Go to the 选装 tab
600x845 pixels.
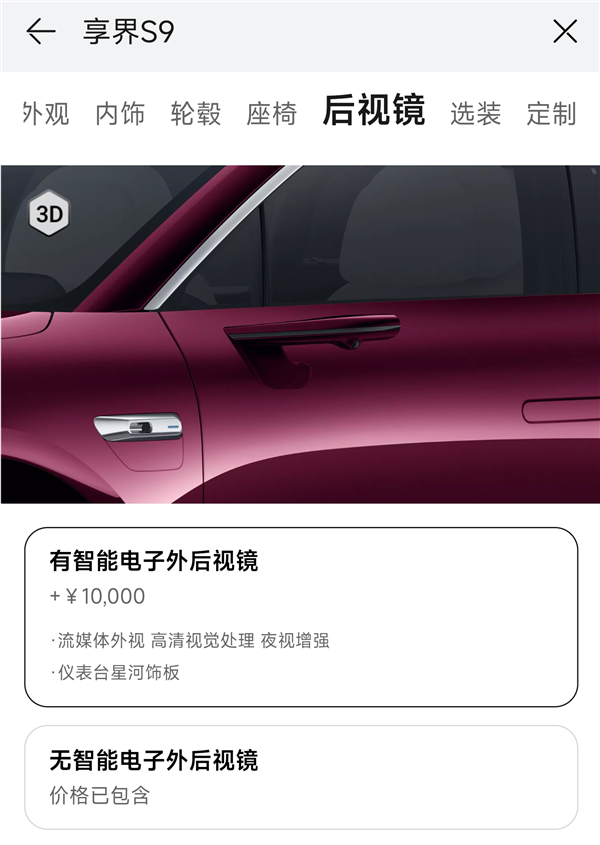tap(475, 113)
